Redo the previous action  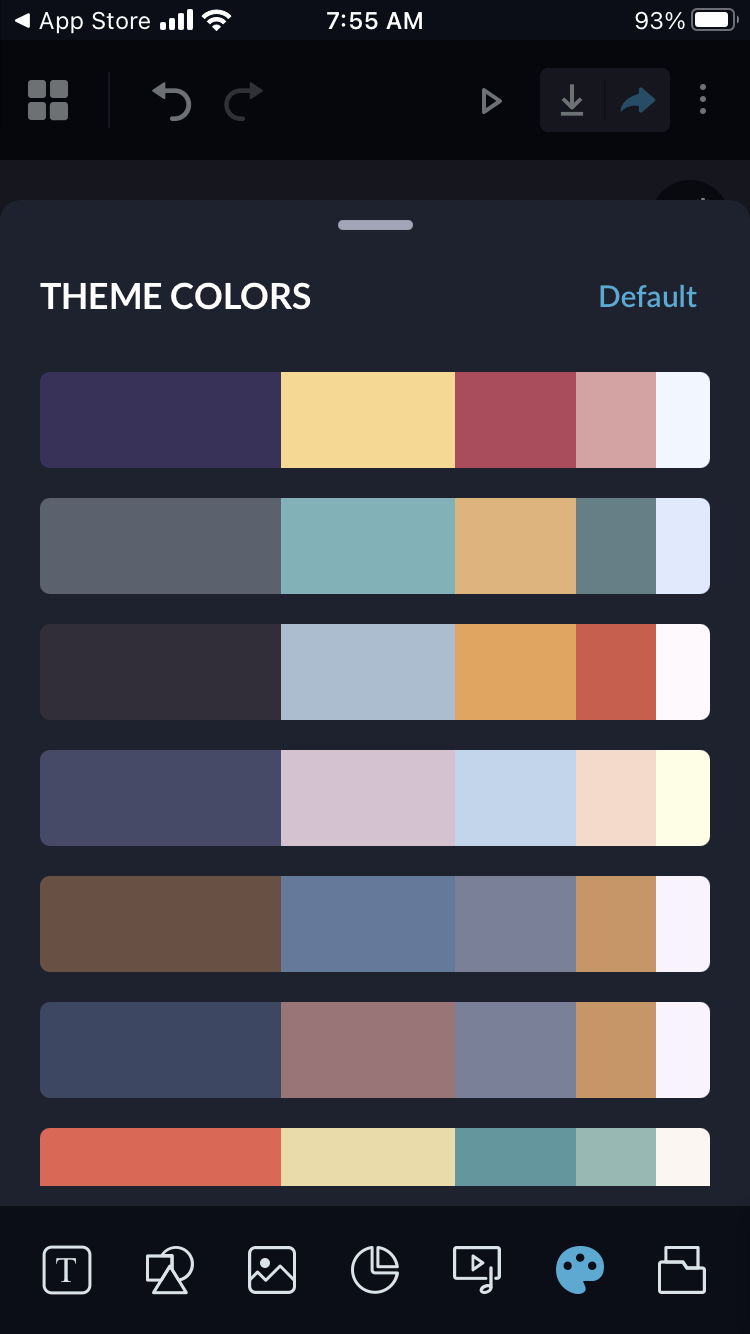(x=243, y=101)
